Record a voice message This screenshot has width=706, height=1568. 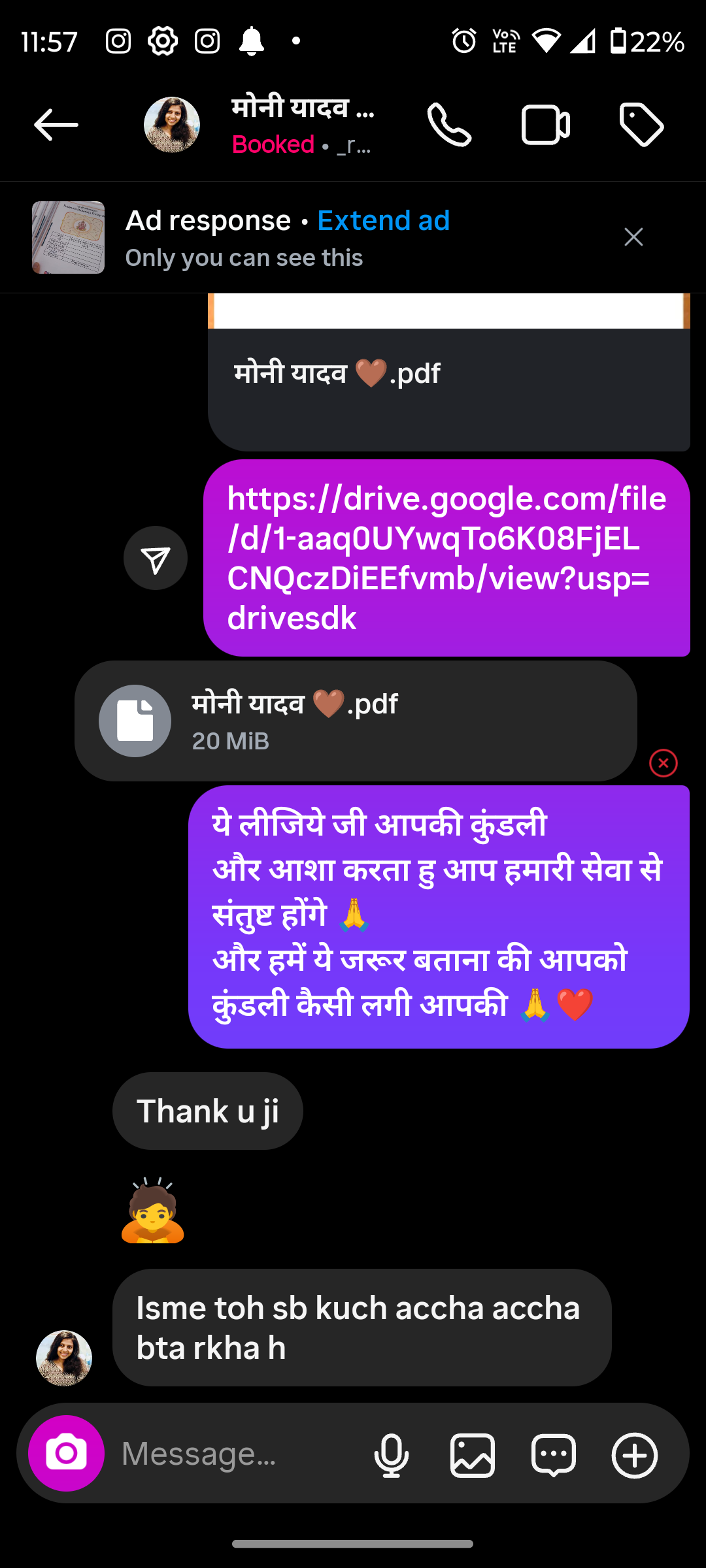tap(391, 1455)
